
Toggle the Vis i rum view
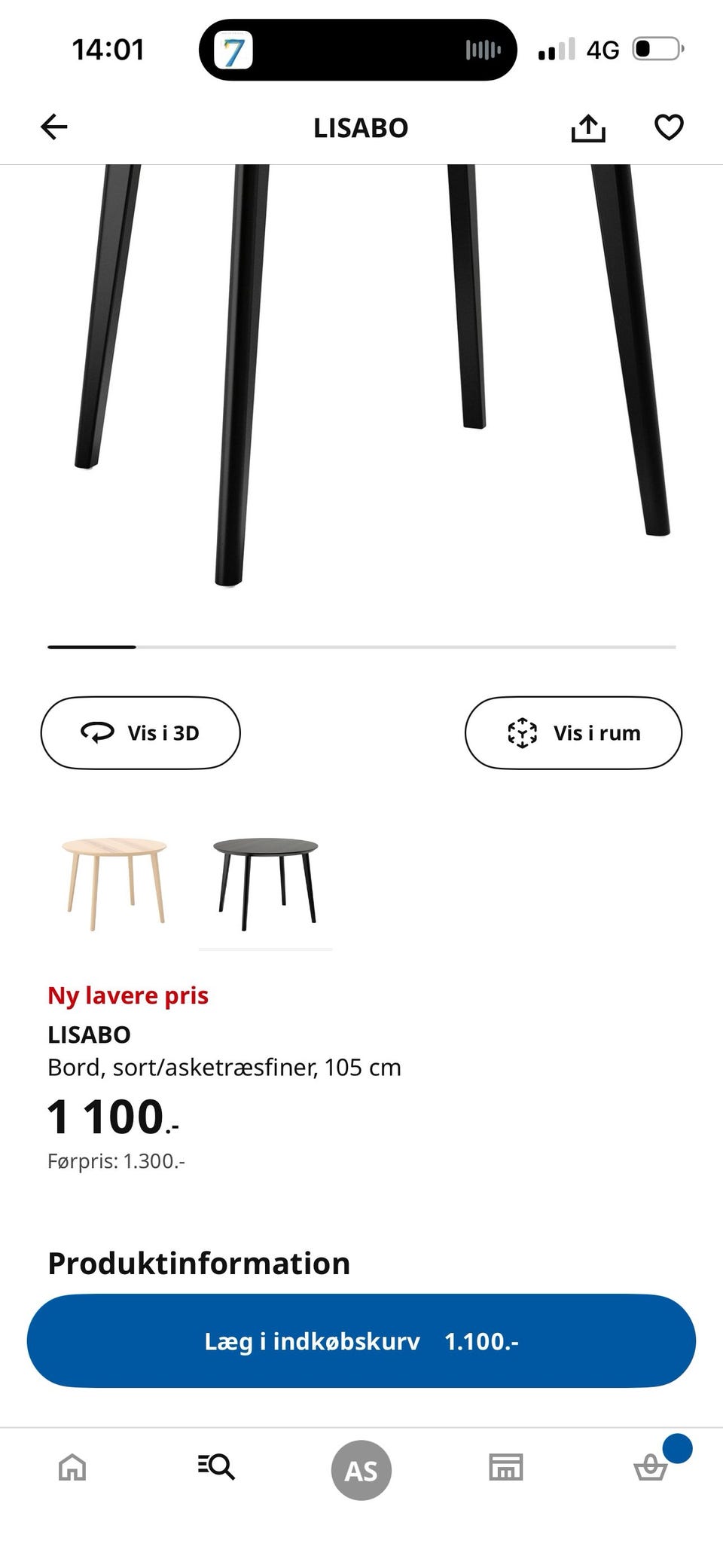tap(573, 732)
